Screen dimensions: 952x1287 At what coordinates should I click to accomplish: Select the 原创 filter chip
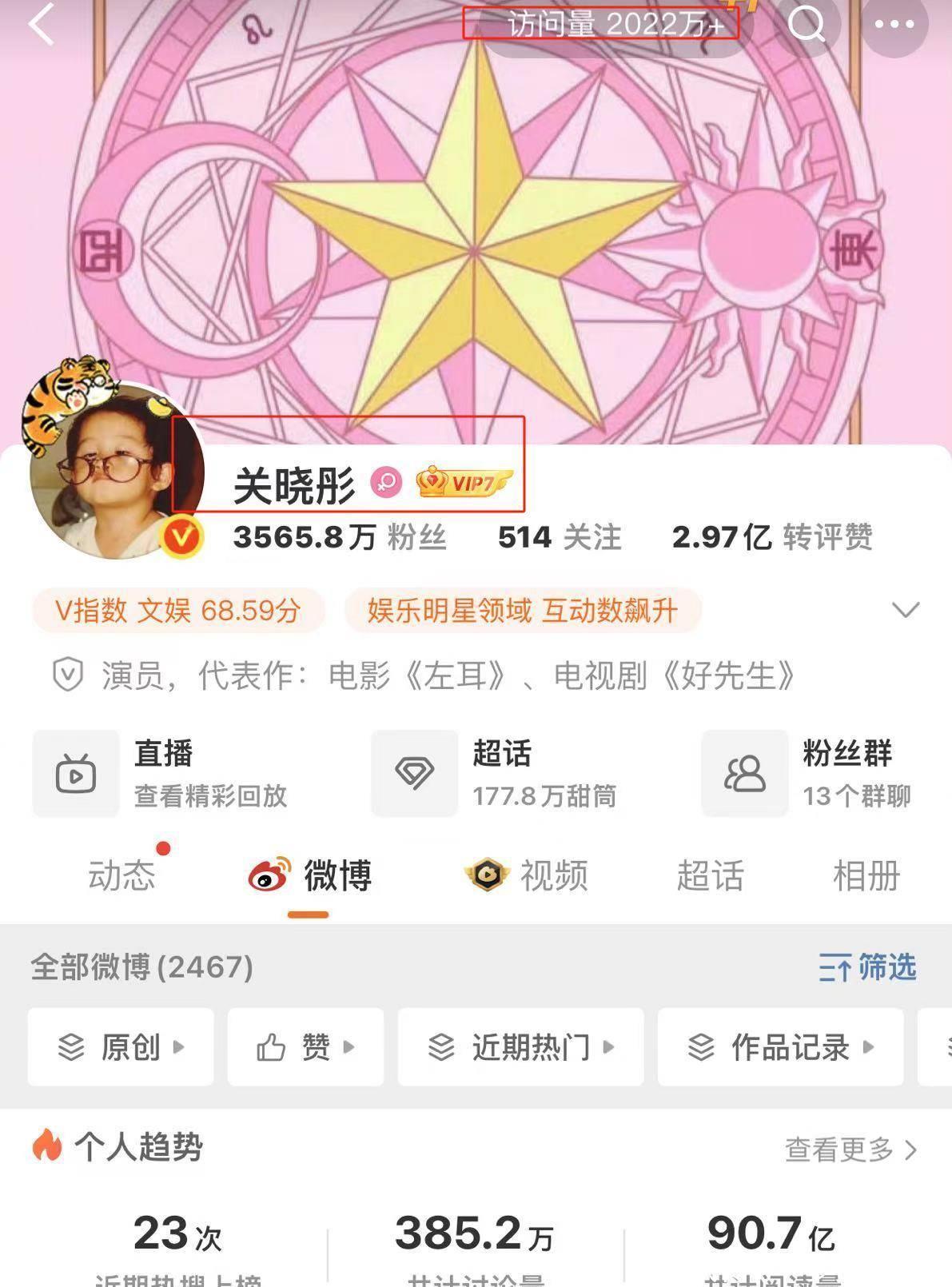pyautogui.click(x=121, y=1046)
